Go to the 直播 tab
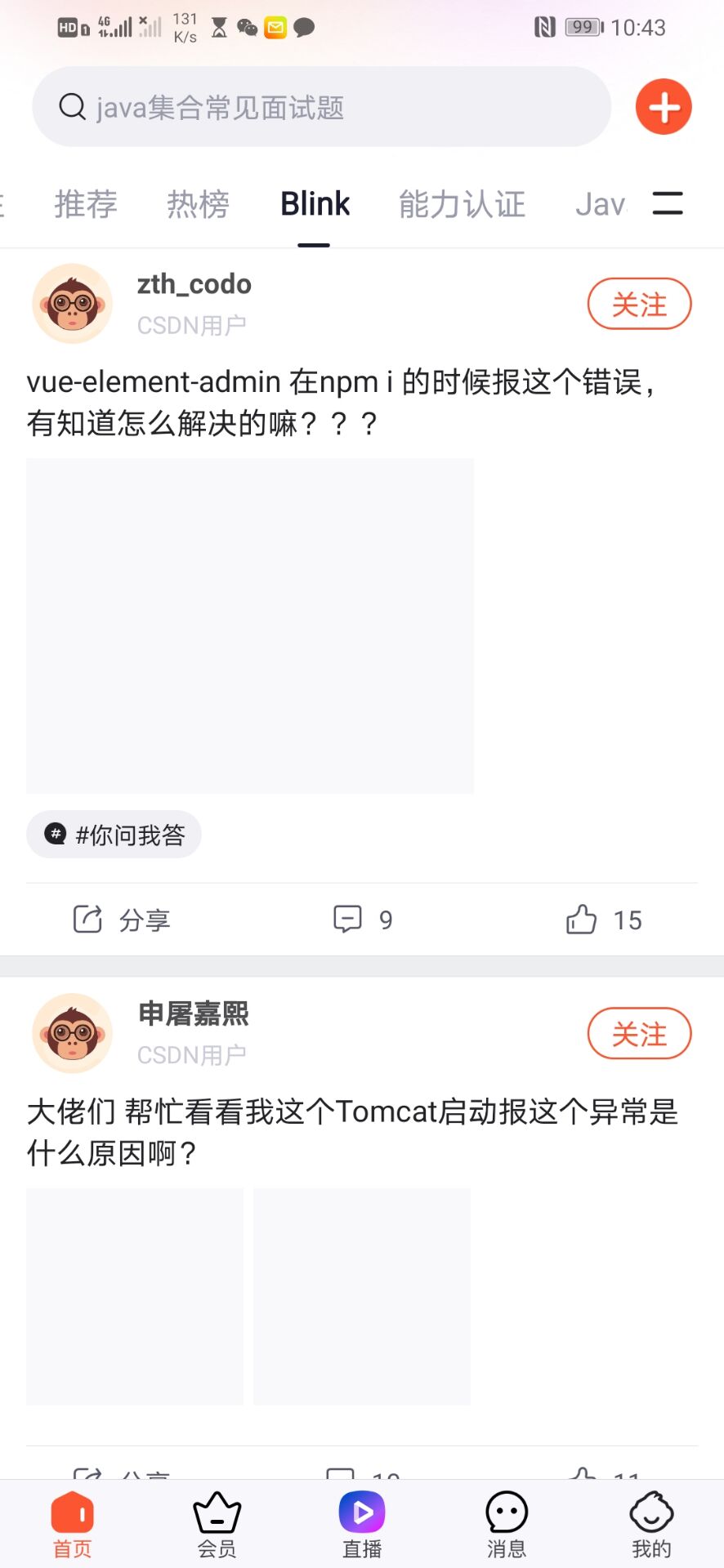This screenshot has height=1568, width=724. 362,1524
